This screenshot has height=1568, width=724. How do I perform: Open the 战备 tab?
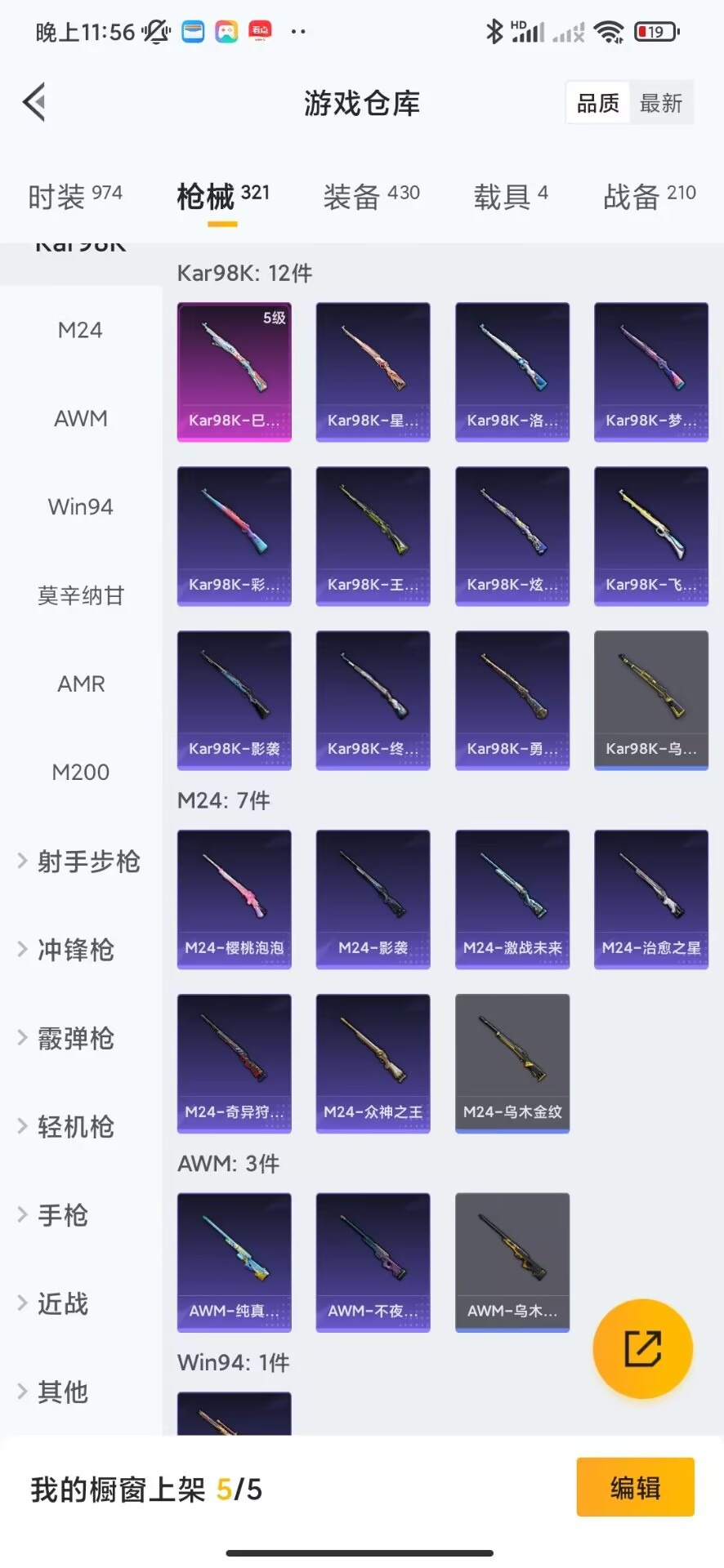click(649, 196)
